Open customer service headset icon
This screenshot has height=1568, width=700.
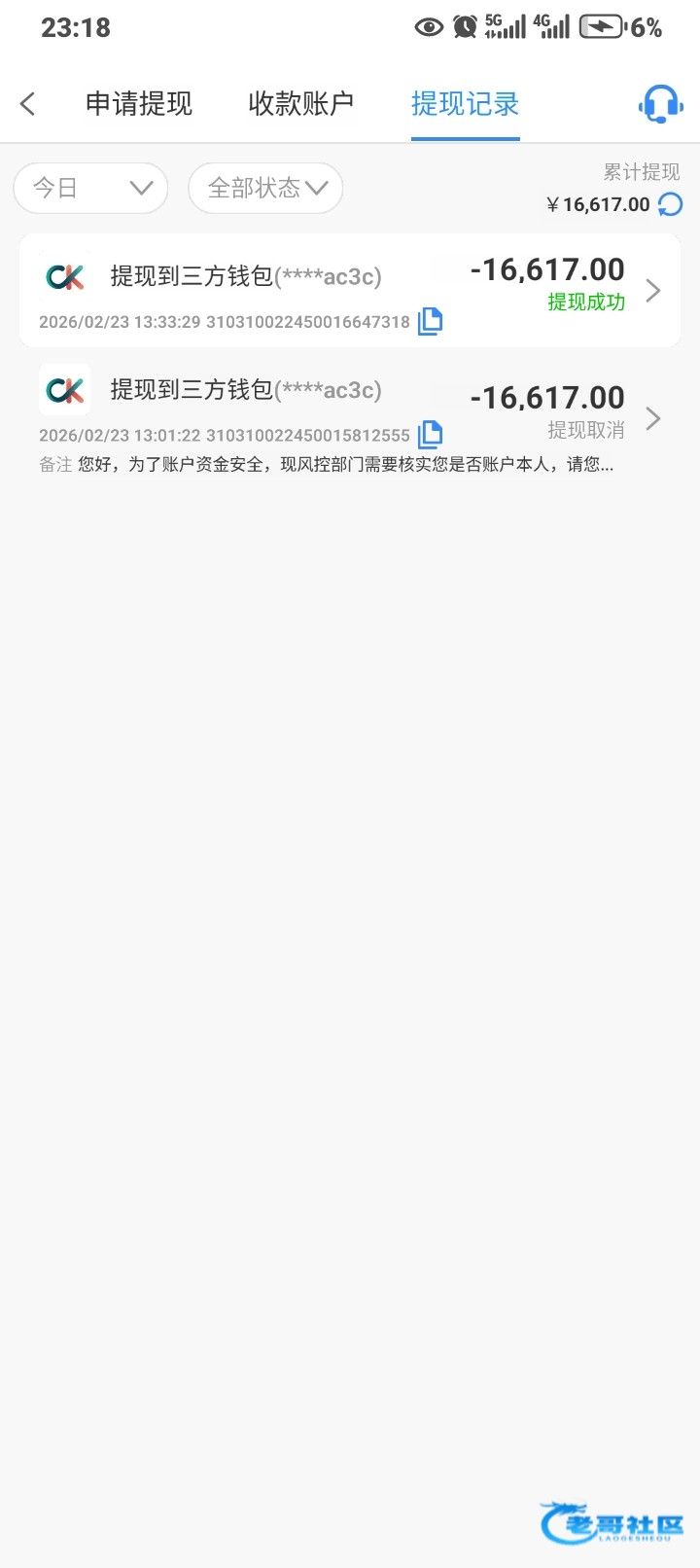click(660, 104)
